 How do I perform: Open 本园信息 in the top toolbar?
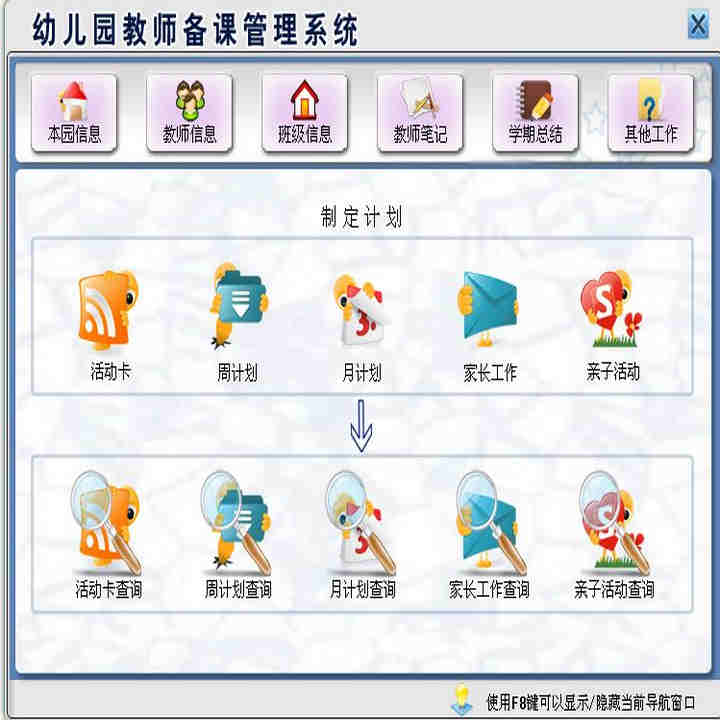coord(75,113)
